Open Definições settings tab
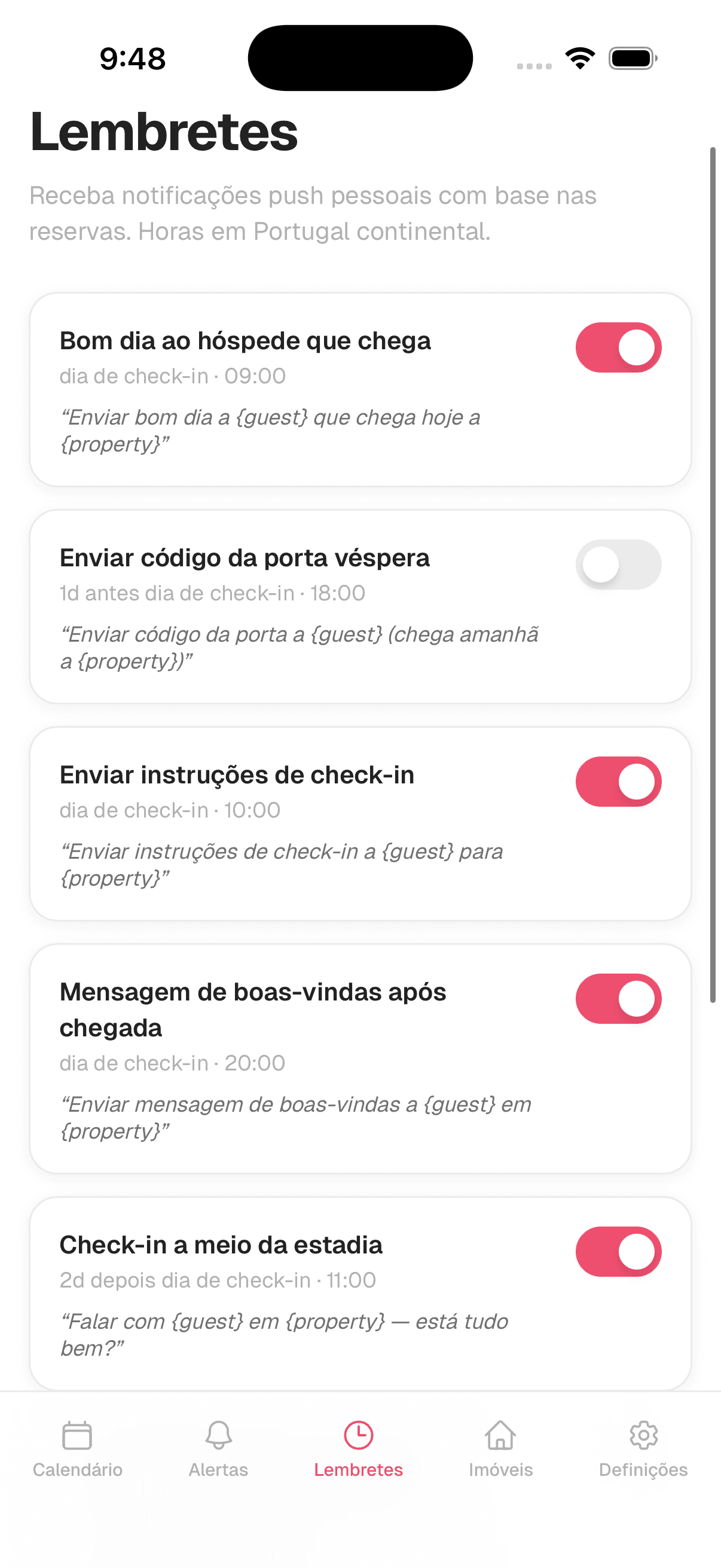This screenshot has height=1568, width=721. (x=643, y=1450)
